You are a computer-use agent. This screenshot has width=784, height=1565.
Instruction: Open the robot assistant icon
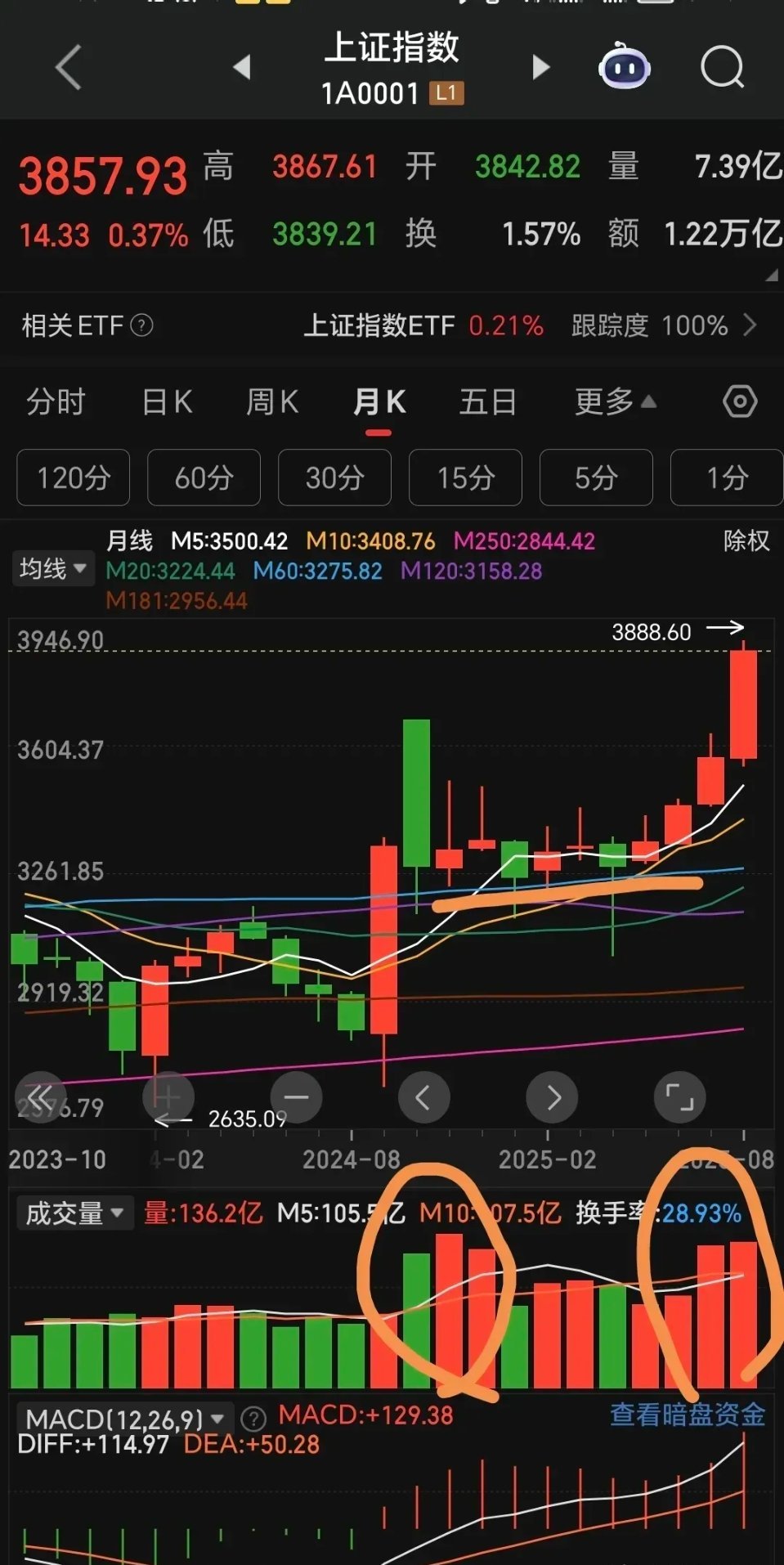coord(625,67)
